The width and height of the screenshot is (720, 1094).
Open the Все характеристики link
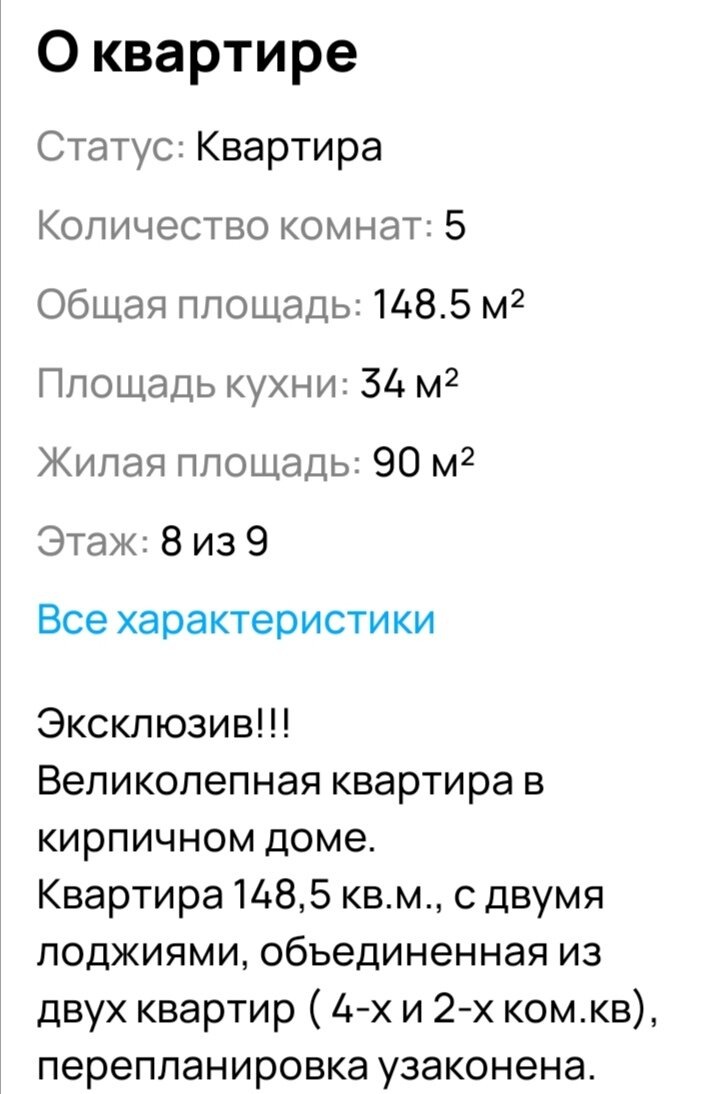click(236, 619)
